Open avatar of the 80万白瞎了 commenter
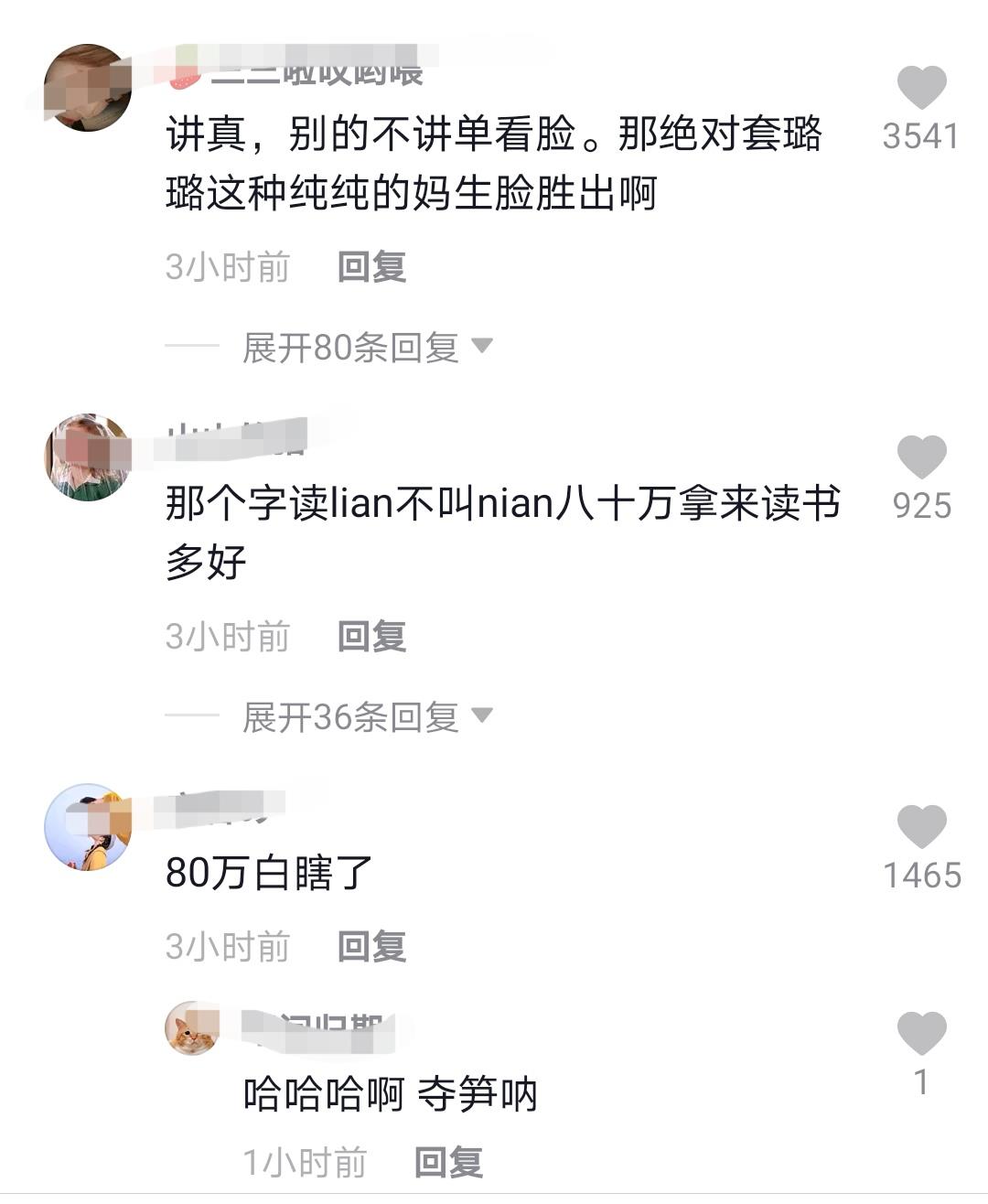Screen dimensions: 988x1204 pos(89,827)
